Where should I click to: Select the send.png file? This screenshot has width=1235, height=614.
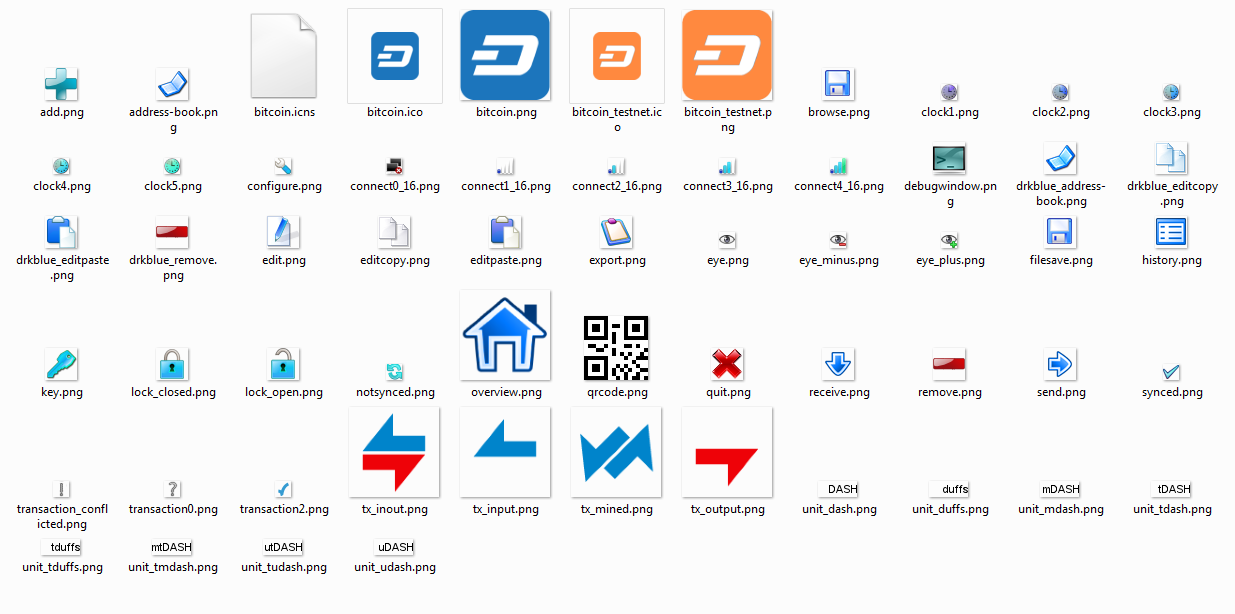[1060, 364]
